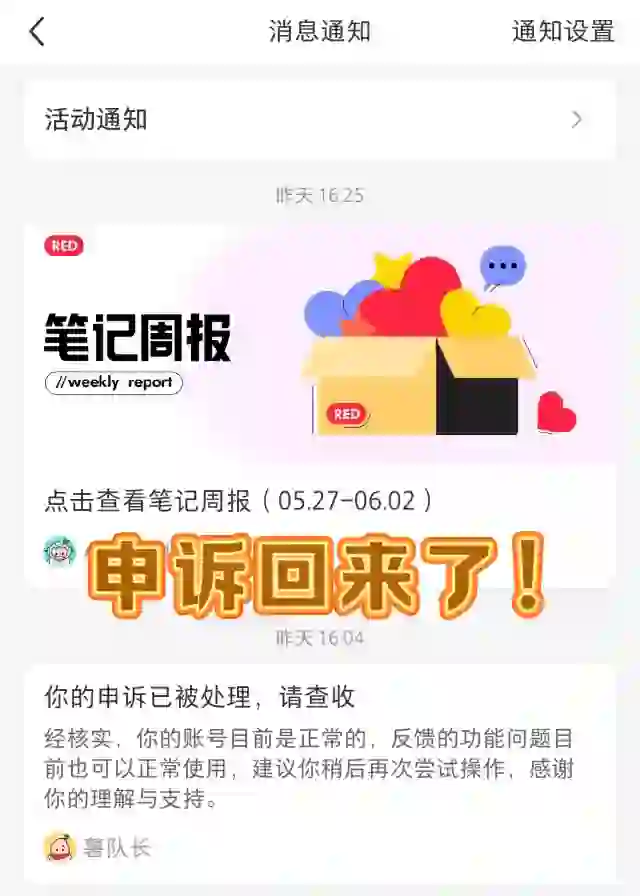The height and width of the screenshot is (896, 640).
Task: Open 通知设置 notification settings
Action: [562, 32]
